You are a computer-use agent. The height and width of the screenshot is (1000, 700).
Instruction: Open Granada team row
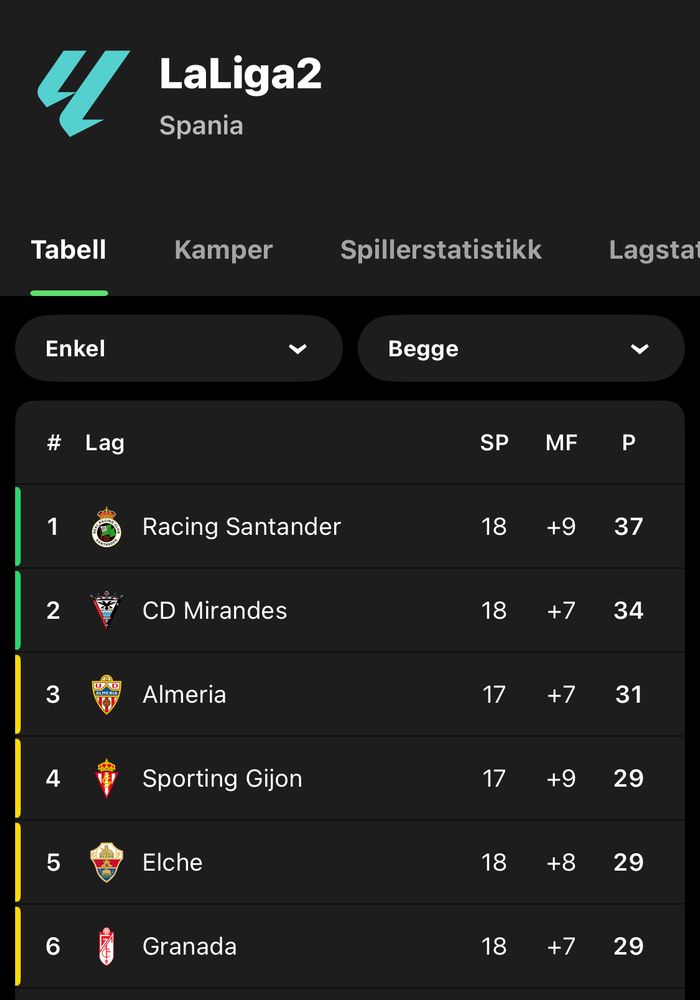tap(189, 947)
